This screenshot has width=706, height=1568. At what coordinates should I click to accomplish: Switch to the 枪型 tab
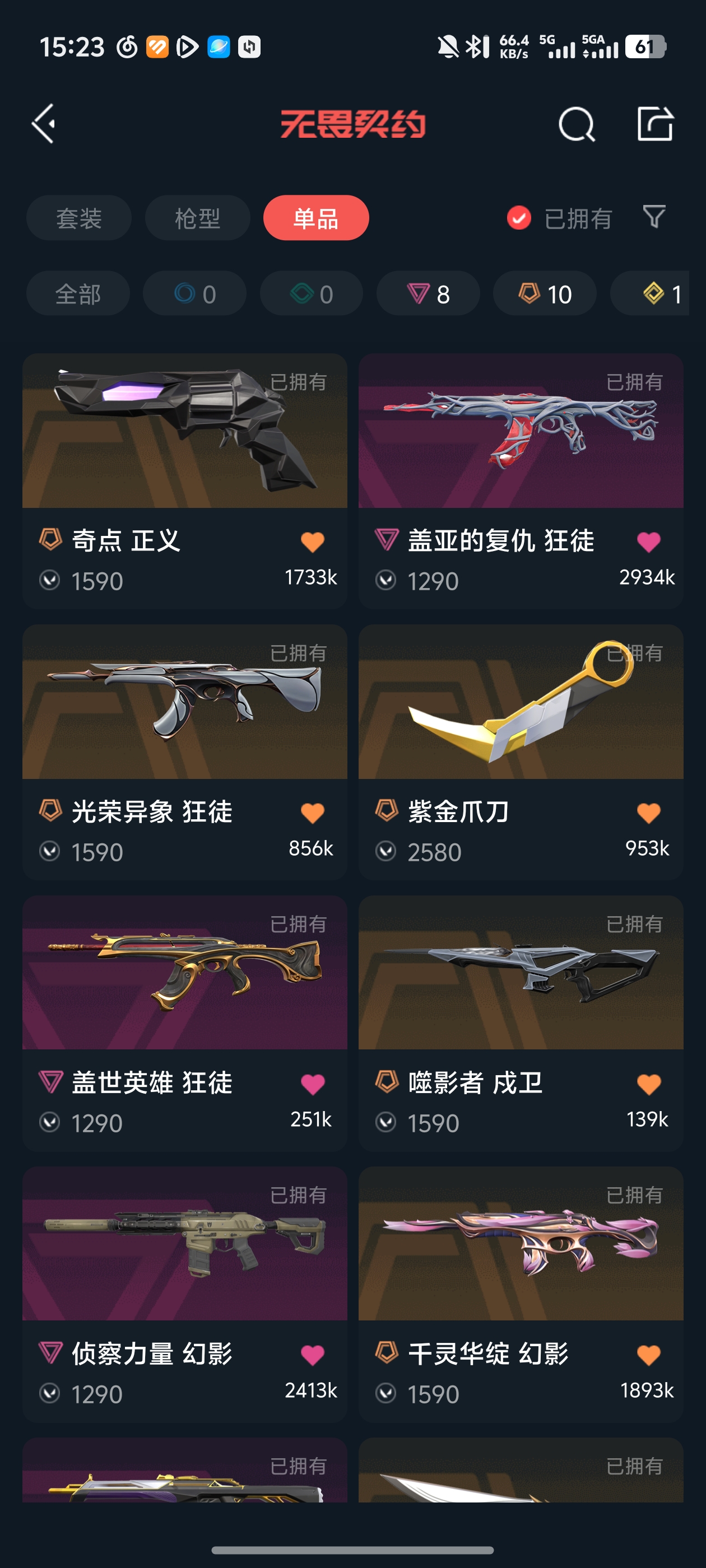click(197, 218)
